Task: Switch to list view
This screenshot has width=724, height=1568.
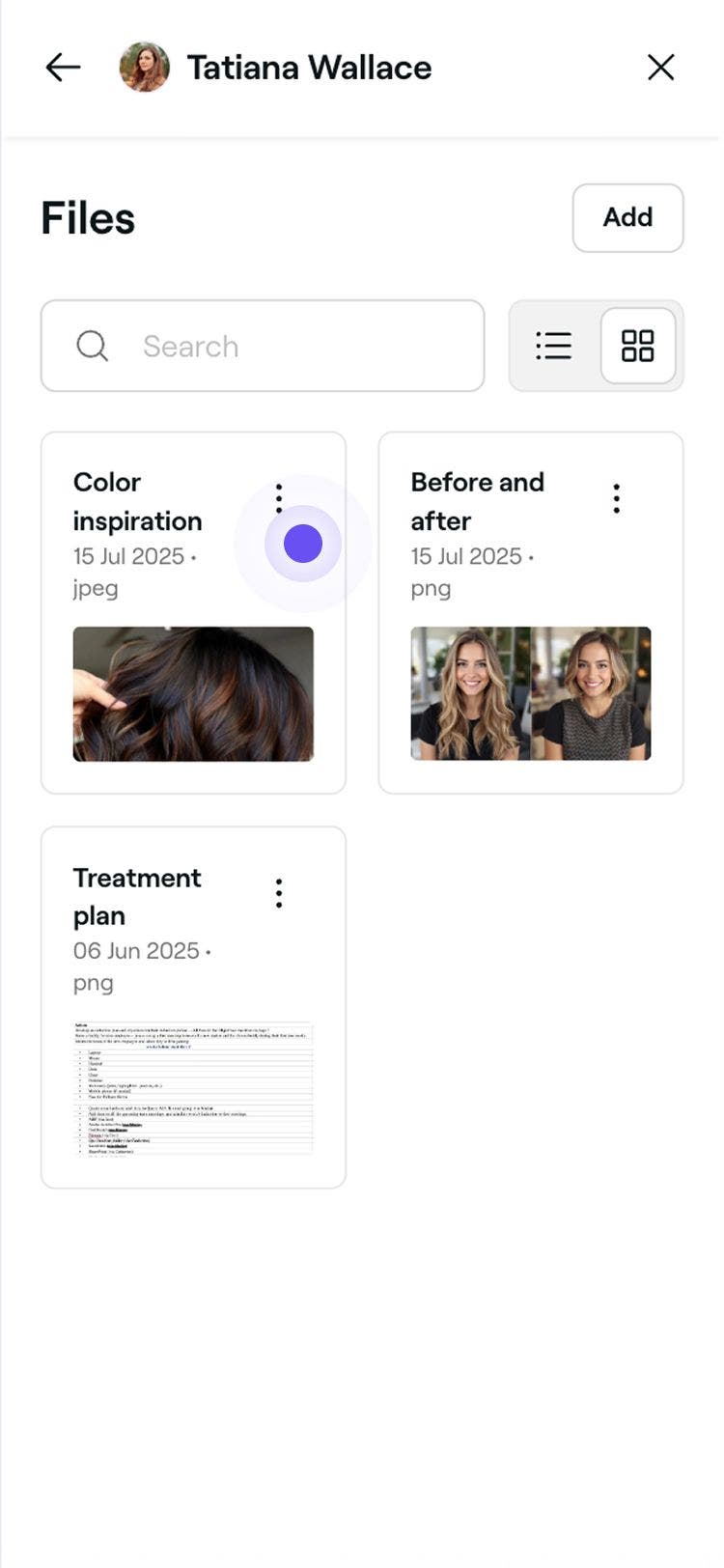Action: point(554,346)
